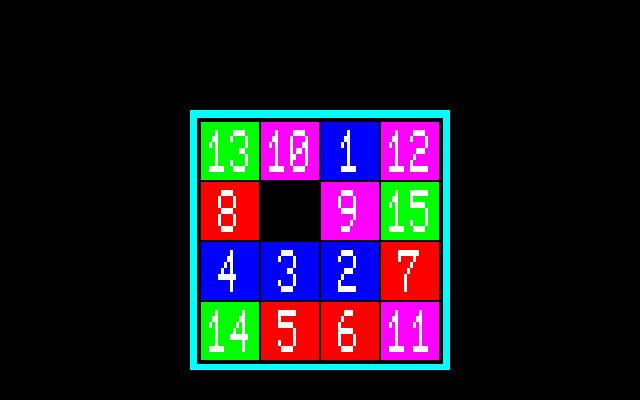Select the blue tile numbered 2
The width and height of the screenshot is (640, 400).
[x=350, y=271]
